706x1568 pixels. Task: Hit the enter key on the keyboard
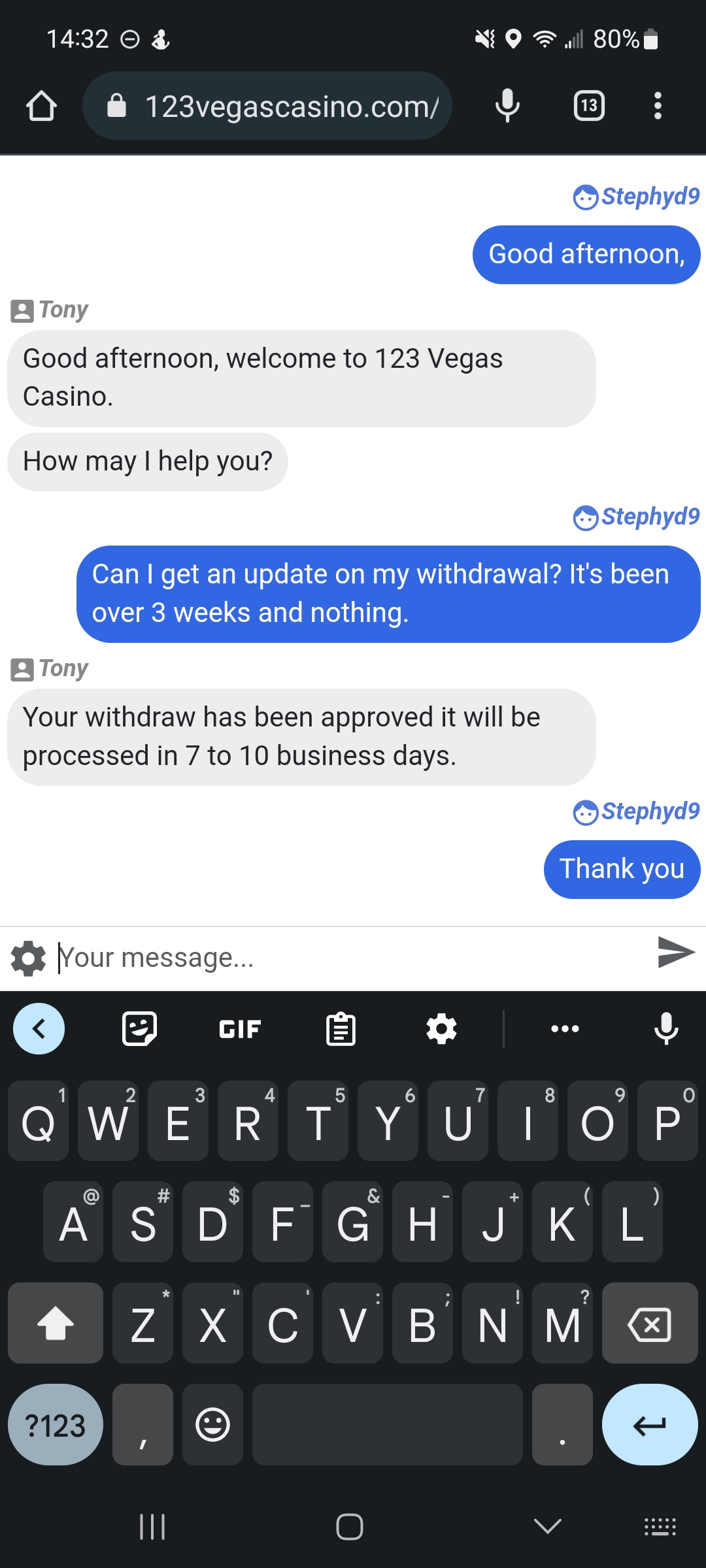[650, 1424]
